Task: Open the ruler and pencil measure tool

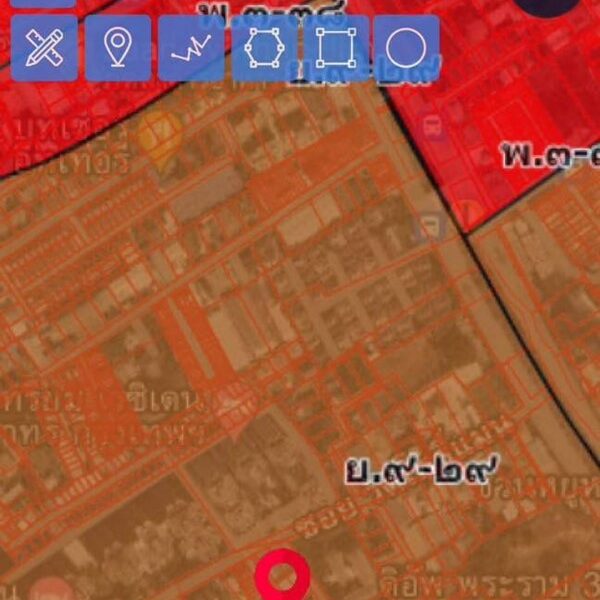Action: coord(43,47)
